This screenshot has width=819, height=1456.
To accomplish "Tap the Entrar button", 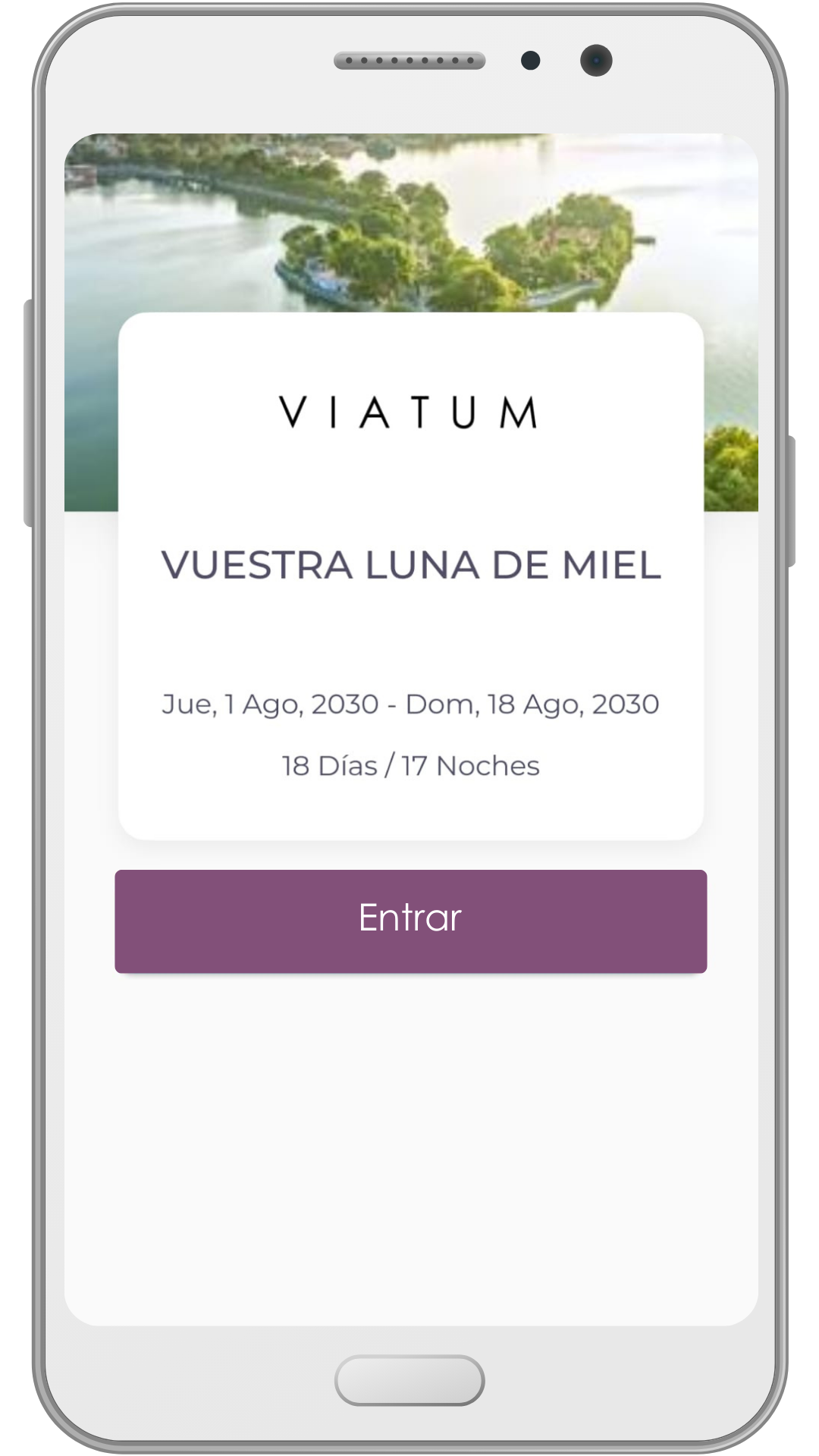I will 410,921.
